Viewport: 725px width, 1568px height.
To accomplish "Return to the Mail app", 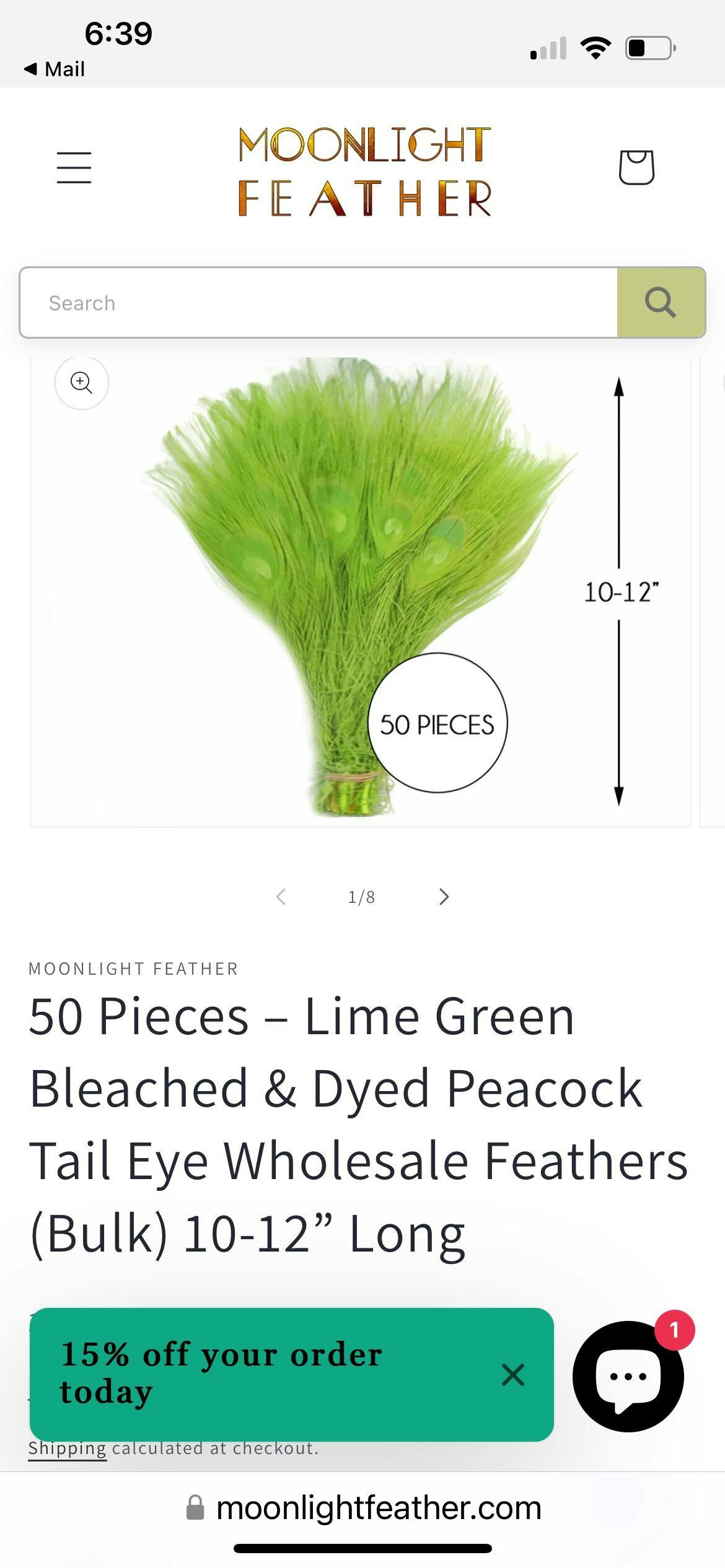I will tap(55, 69).
